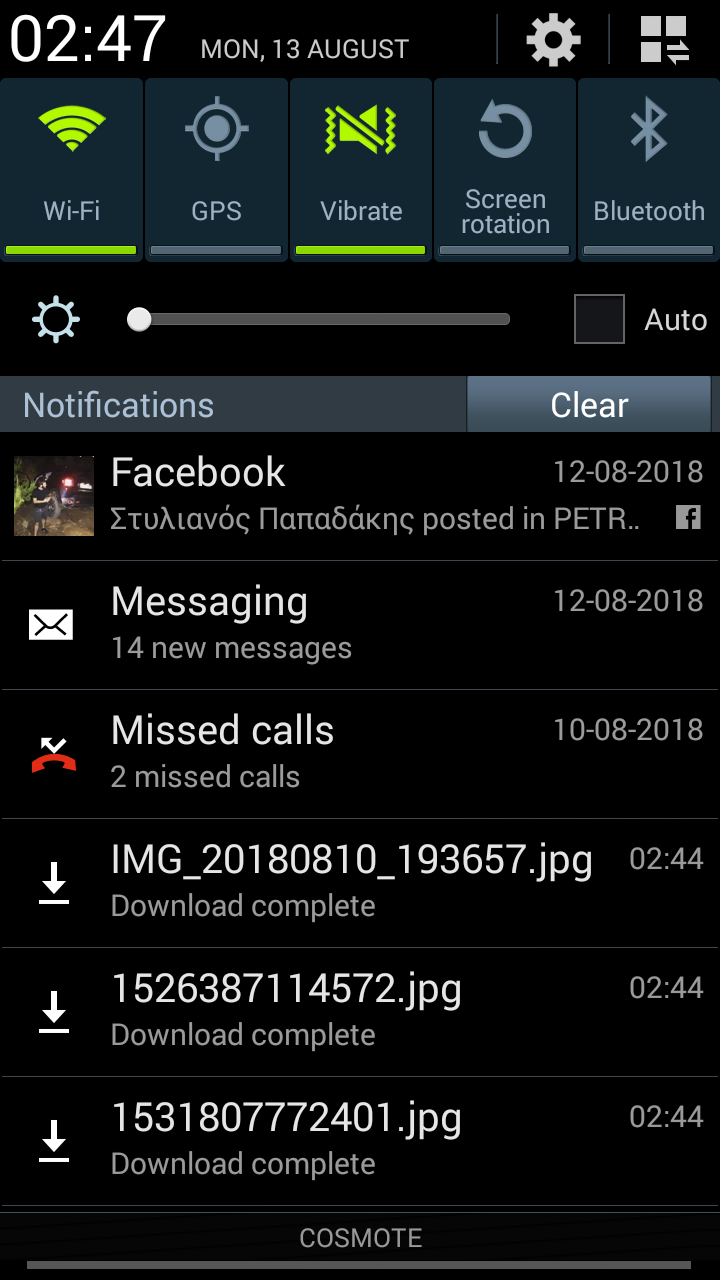720x1280 pixels.
Task: Toggle the Vibrate sound mode
Action: tap(361, 170)
